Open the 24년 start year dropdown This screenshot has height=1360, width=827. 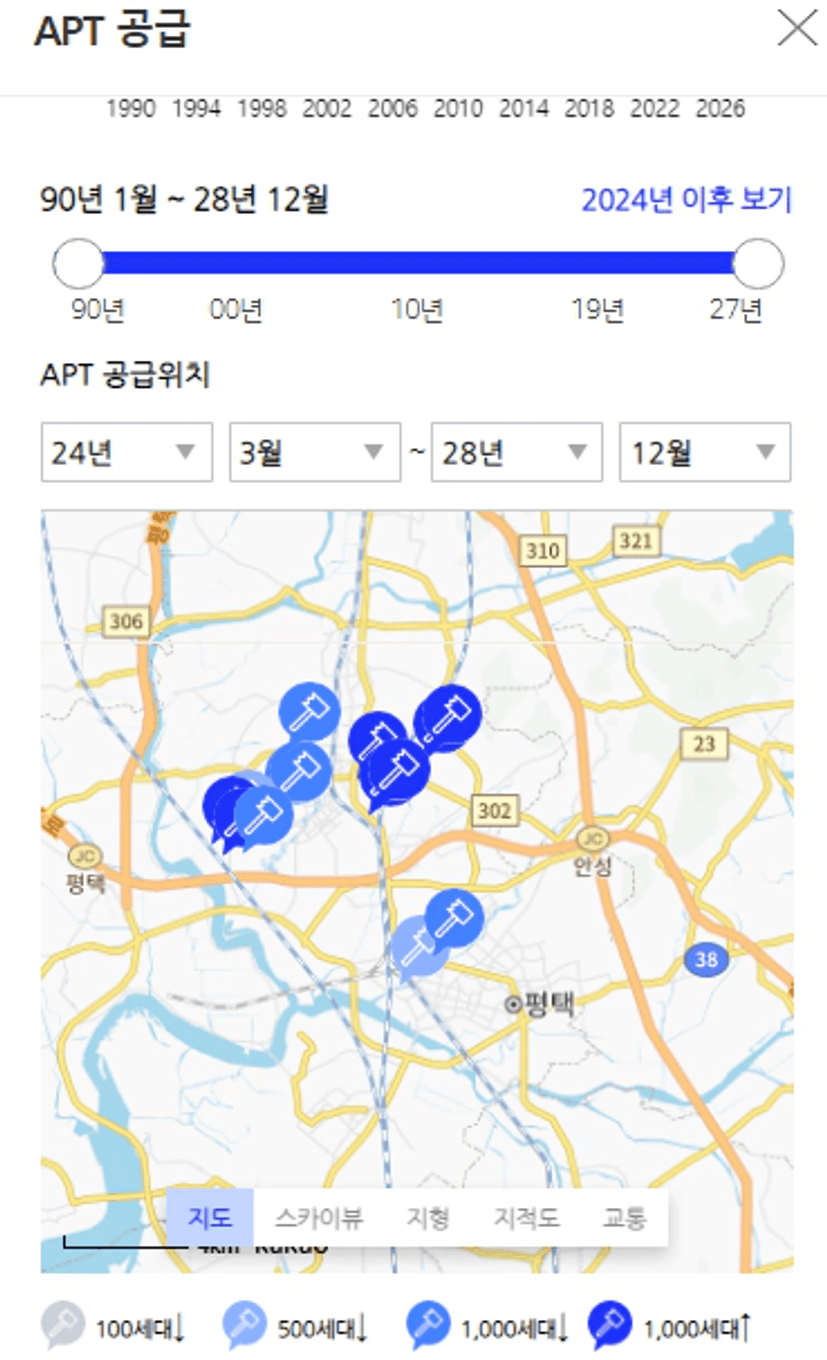click(x=127, y=452)
